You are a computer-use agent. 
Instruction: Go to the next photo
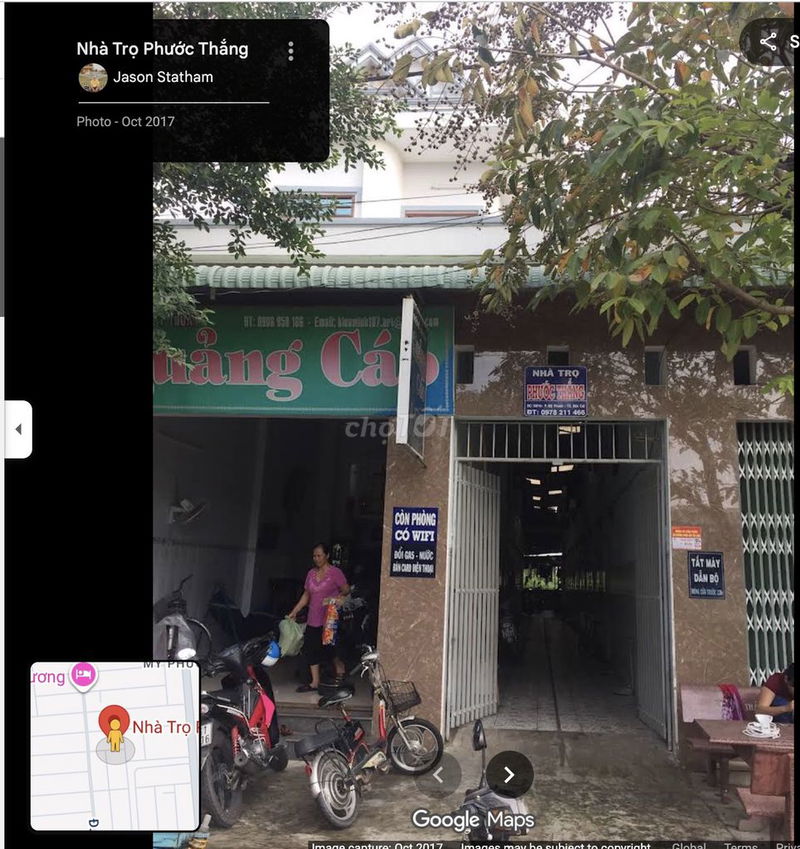pyautogui.click(x=509, y=774)
